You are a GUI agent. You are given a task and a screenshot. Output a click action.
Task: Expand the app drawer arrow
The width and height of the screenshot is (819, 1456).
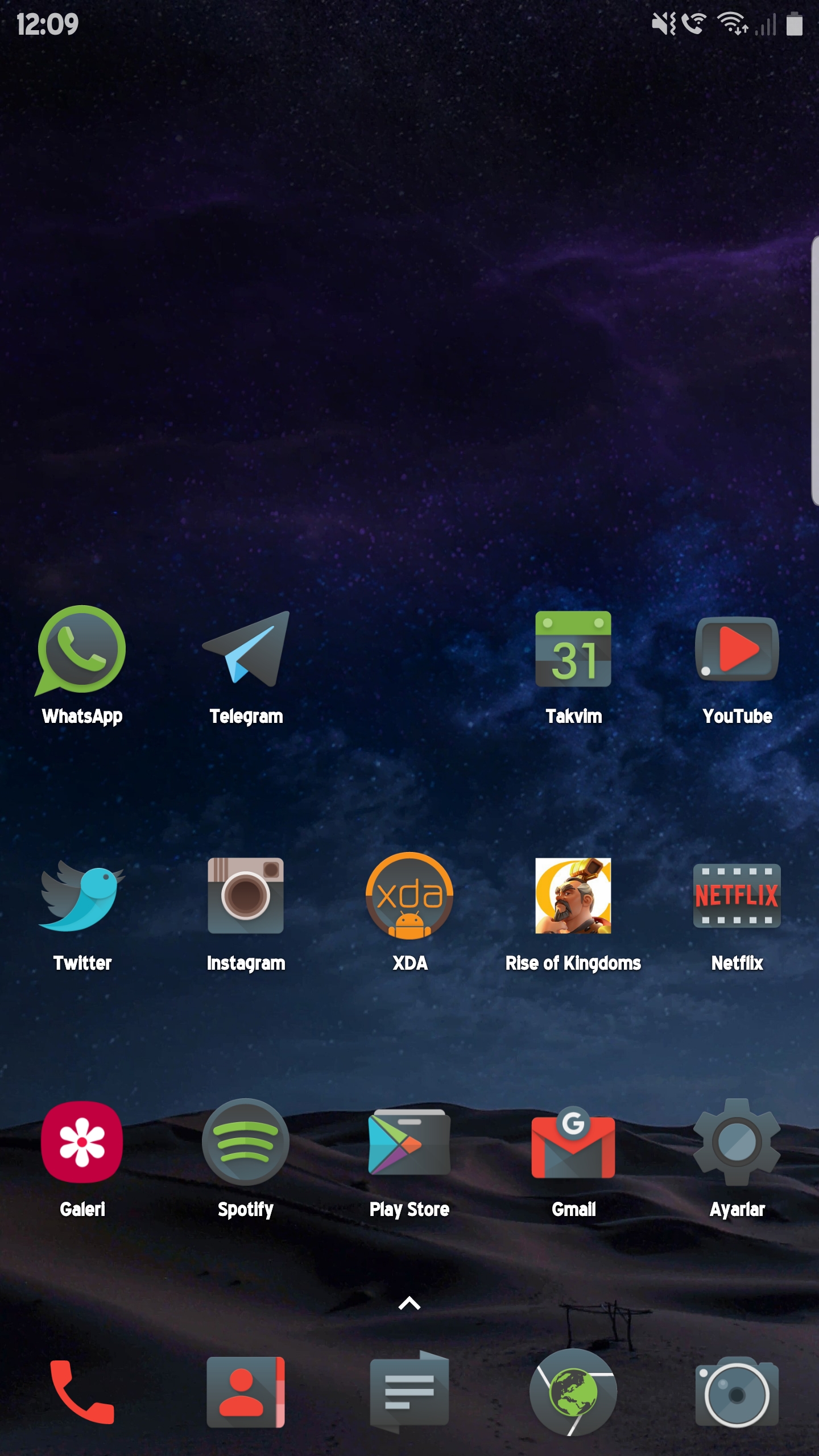[x=409, y=1303]
